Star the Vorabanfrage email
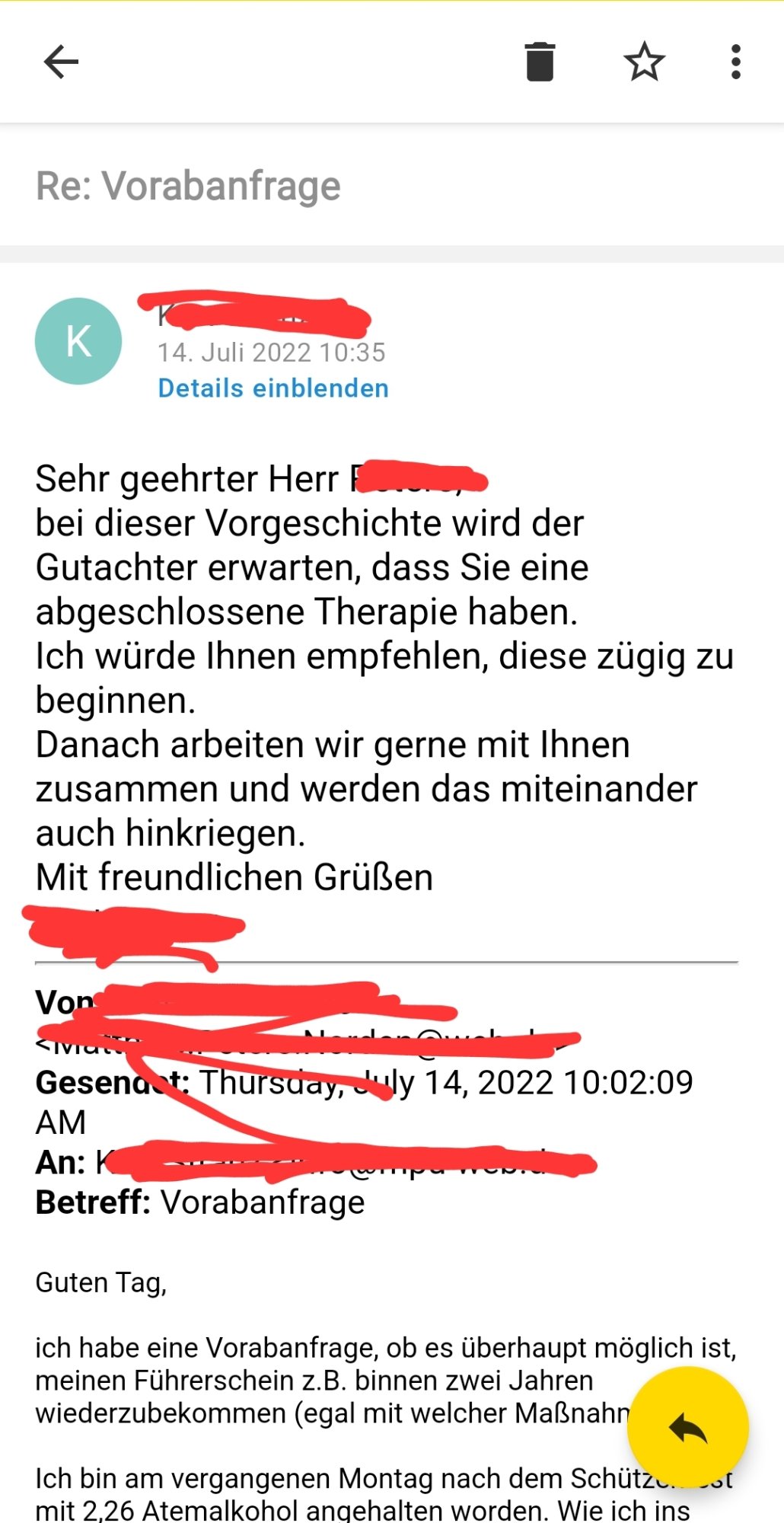 pyautogui.click(x=644, y=62)
